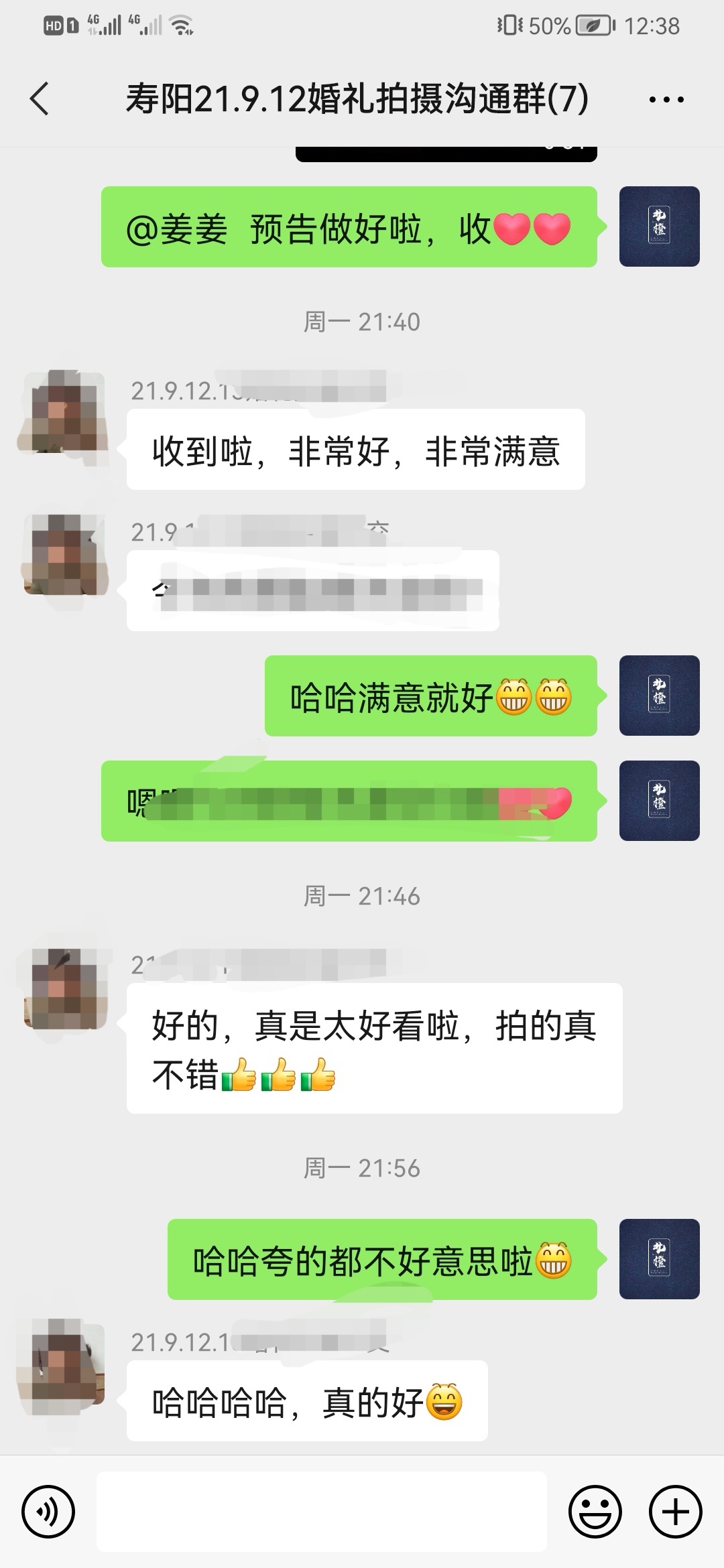Tap avatar beside 好的，真是太好看啦 message
Image resolution: width=724 pixels, height=1568 pixels.
point(64,988)
